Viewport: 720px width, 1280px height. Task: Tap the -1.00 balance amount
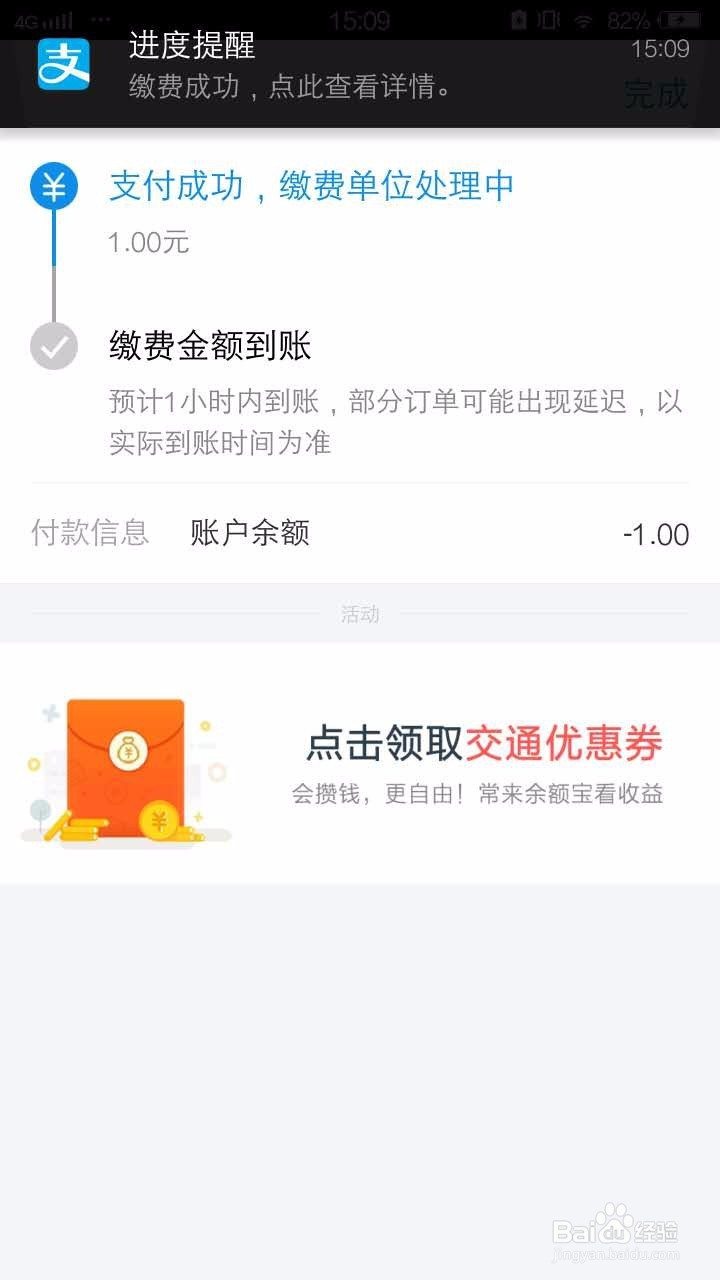click(x=655, y=534)
